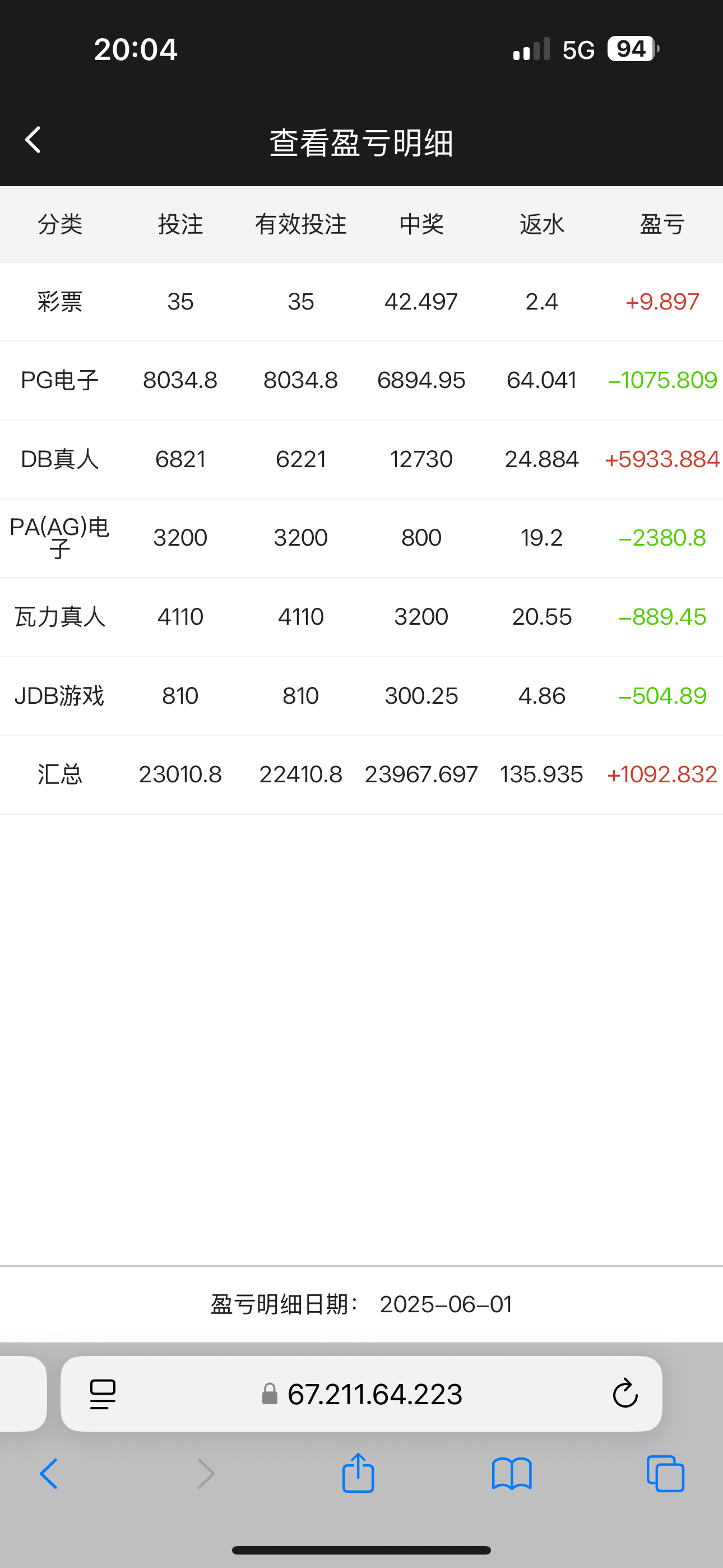Image resolution: width=723 pixels, height=1568 pixels.
Task: Share this page via Safari
Action: pyautogui.click(x=358, y=1474)
